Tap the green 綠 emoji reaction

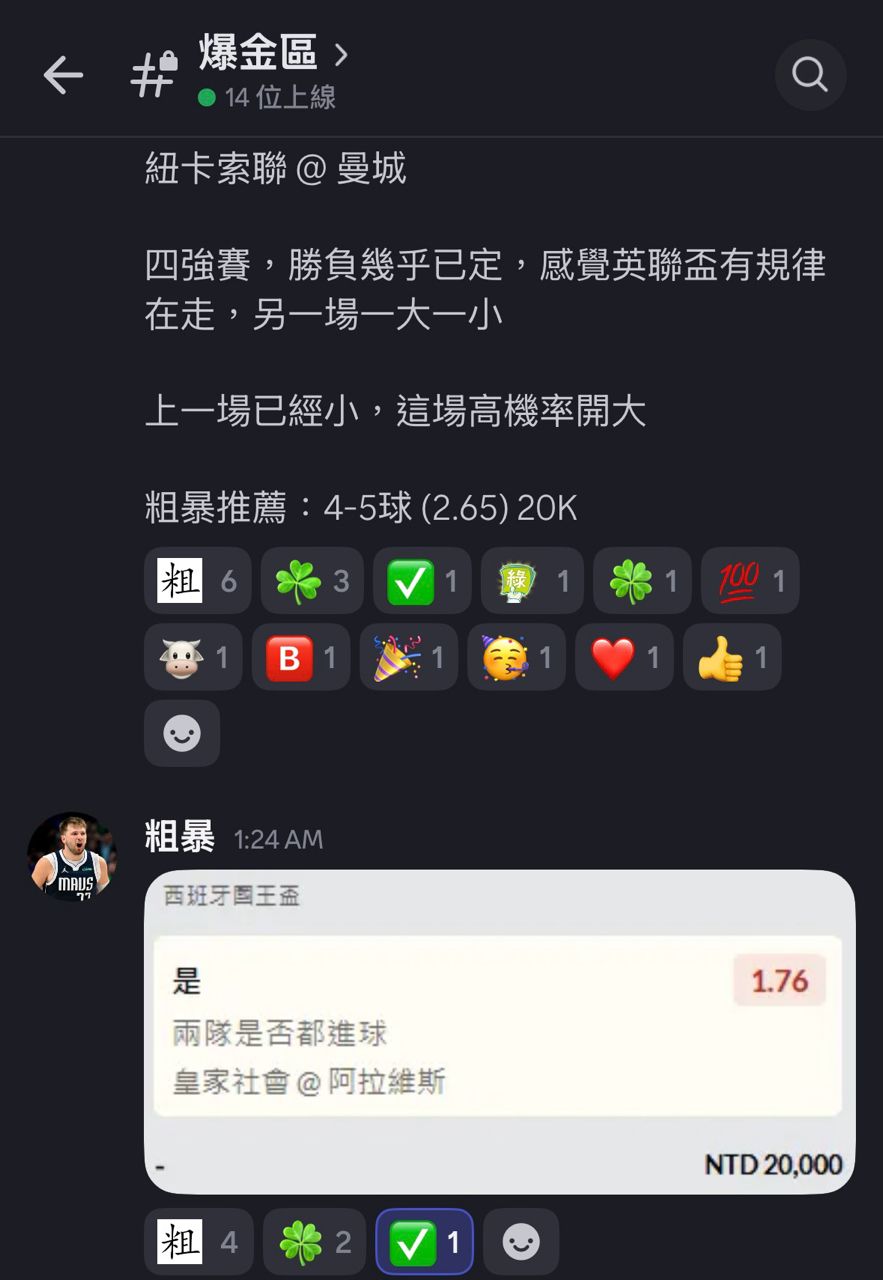coord(532,581)
